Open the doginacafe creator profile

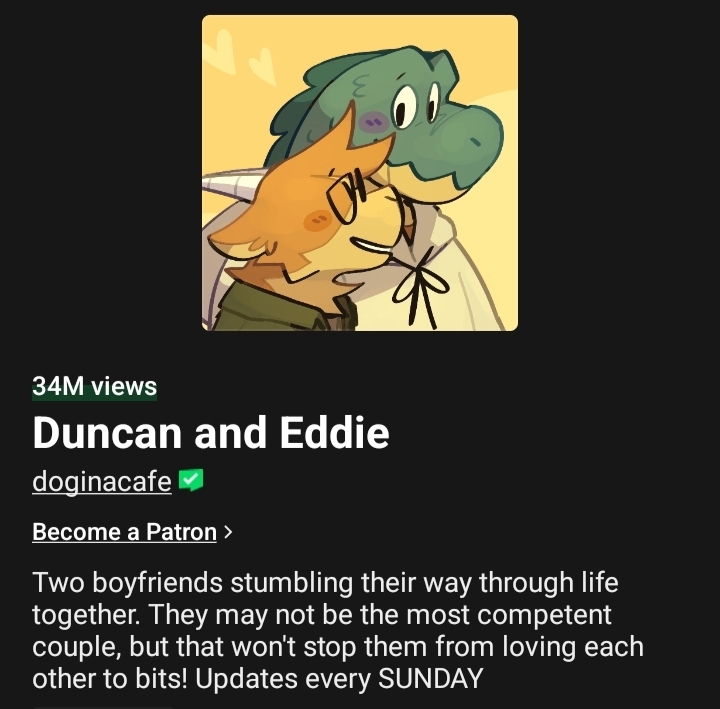tap(102, 482)
